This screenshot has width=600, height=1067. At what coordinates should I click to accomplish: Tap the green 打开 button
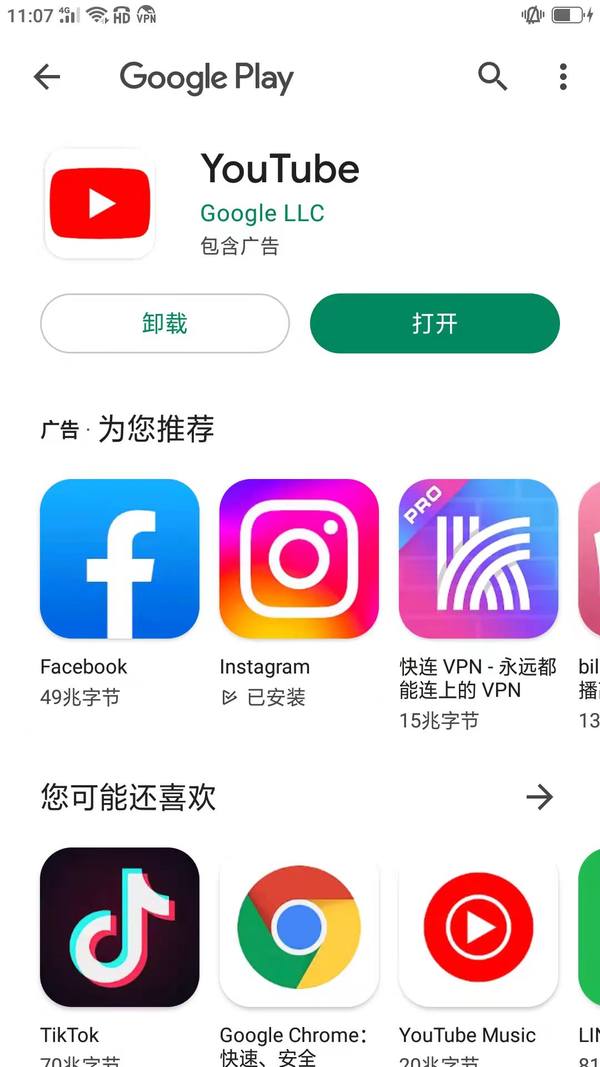point(434,323)
